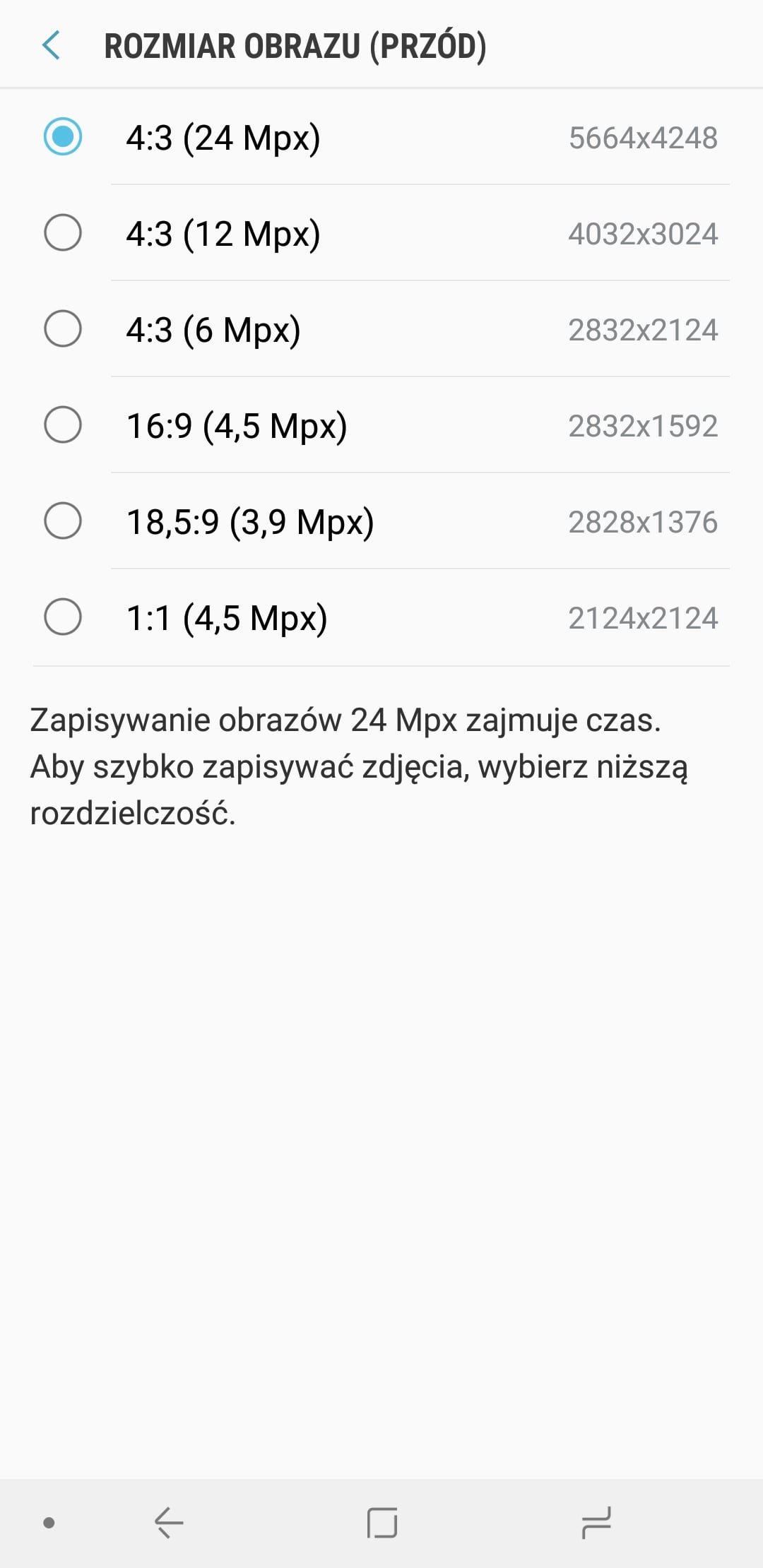Image resolution: width=763 pixels, height=1568 pixels.
Task: Go to the home screen
Action: 382,1523
